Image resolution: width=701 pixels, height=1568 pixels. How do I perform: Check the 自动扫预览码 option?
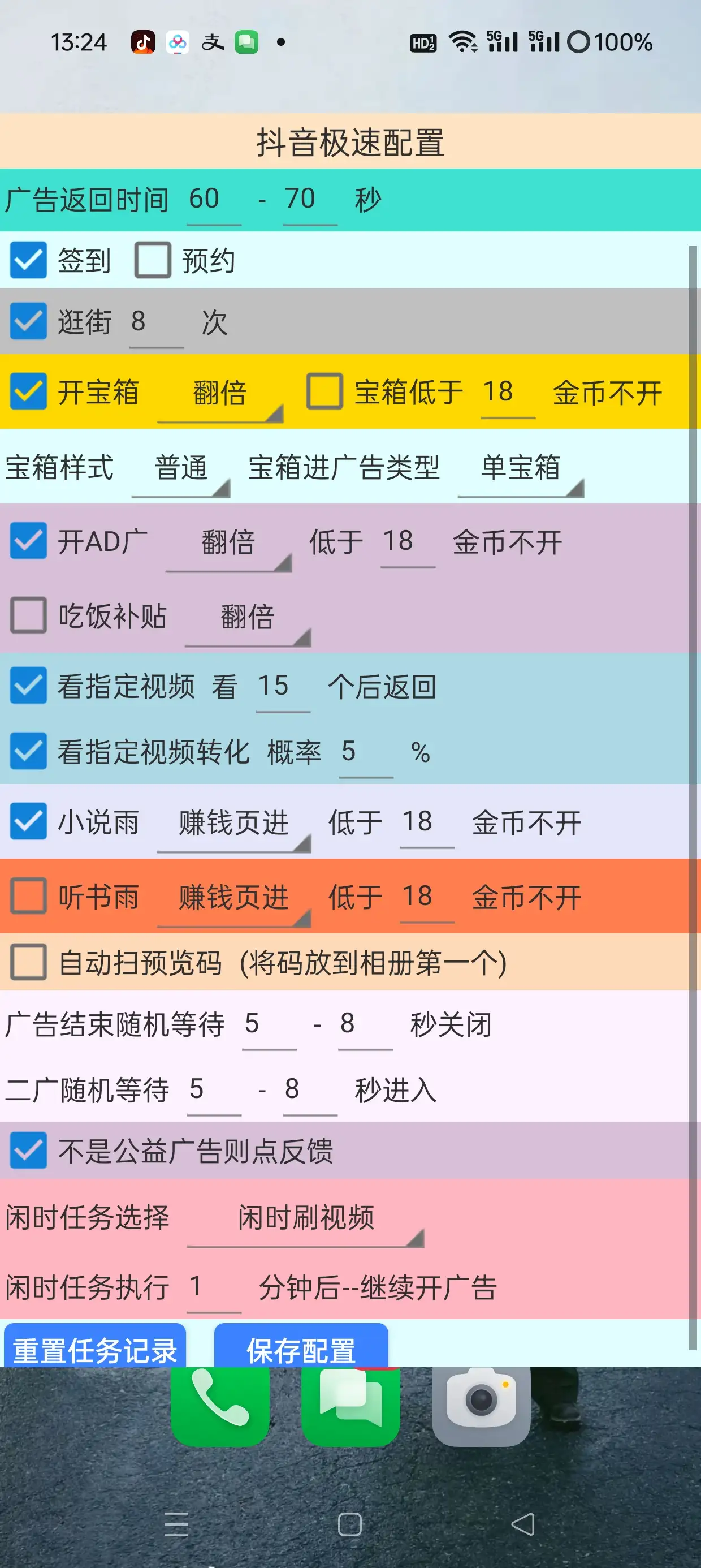pyautogui.click(x=28, y=962)
